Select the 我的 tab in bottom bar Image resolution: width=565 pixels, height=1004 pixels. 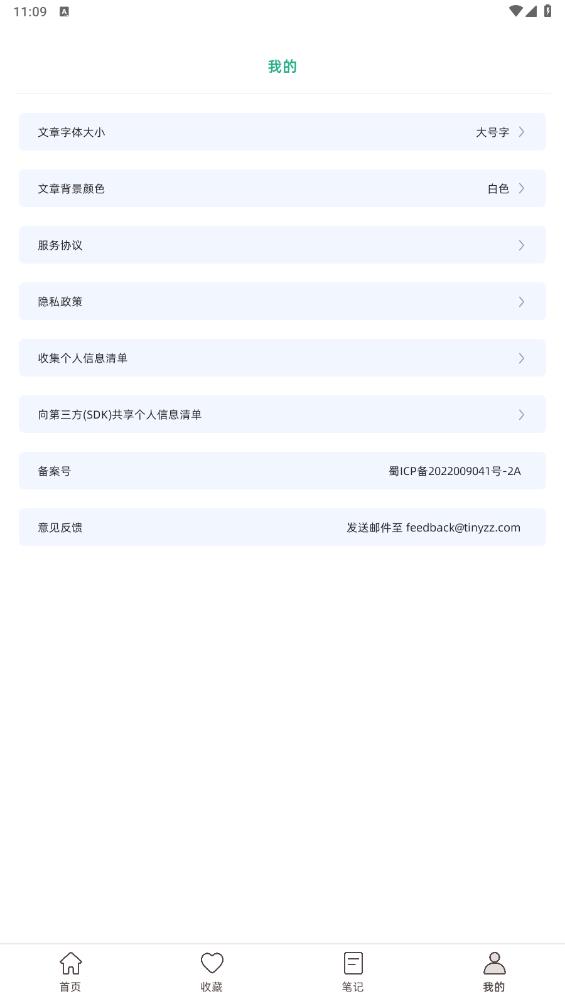coord(494,972)
